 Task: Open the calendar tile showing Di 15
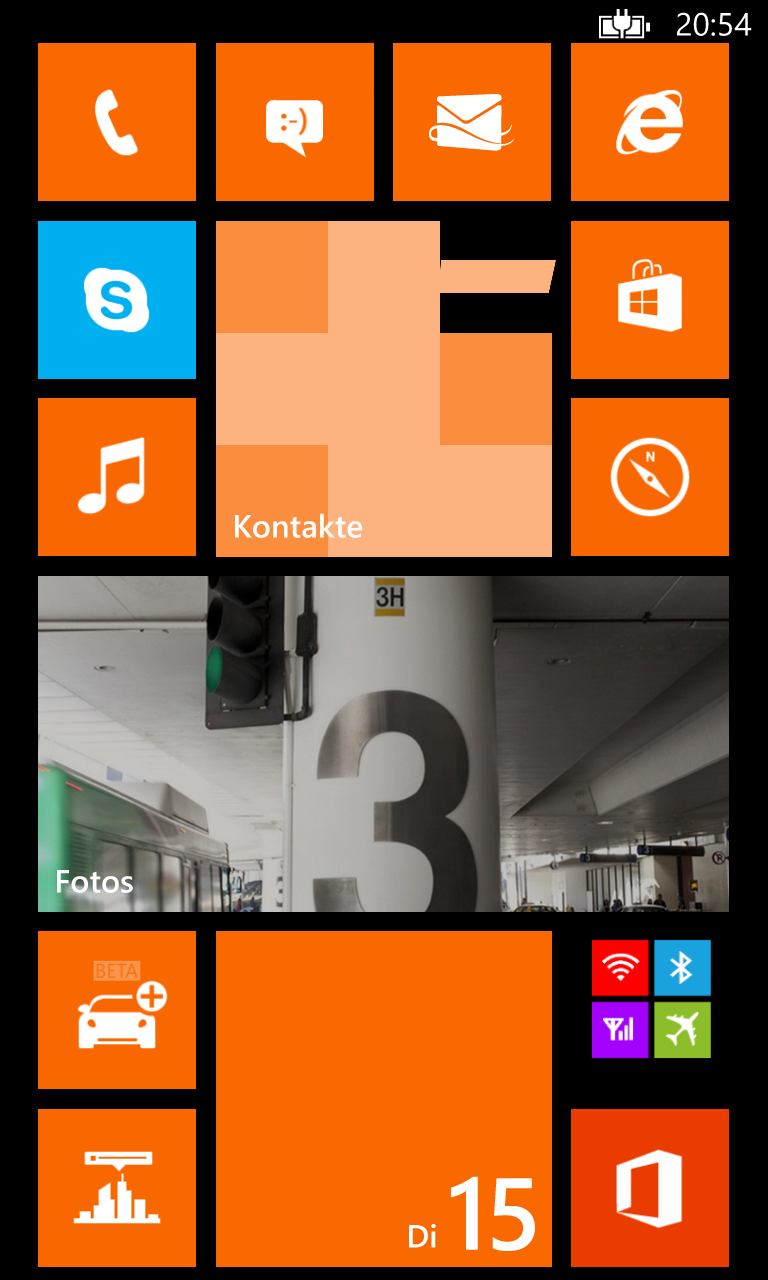pyautogui.click(x=384, y=1099)
